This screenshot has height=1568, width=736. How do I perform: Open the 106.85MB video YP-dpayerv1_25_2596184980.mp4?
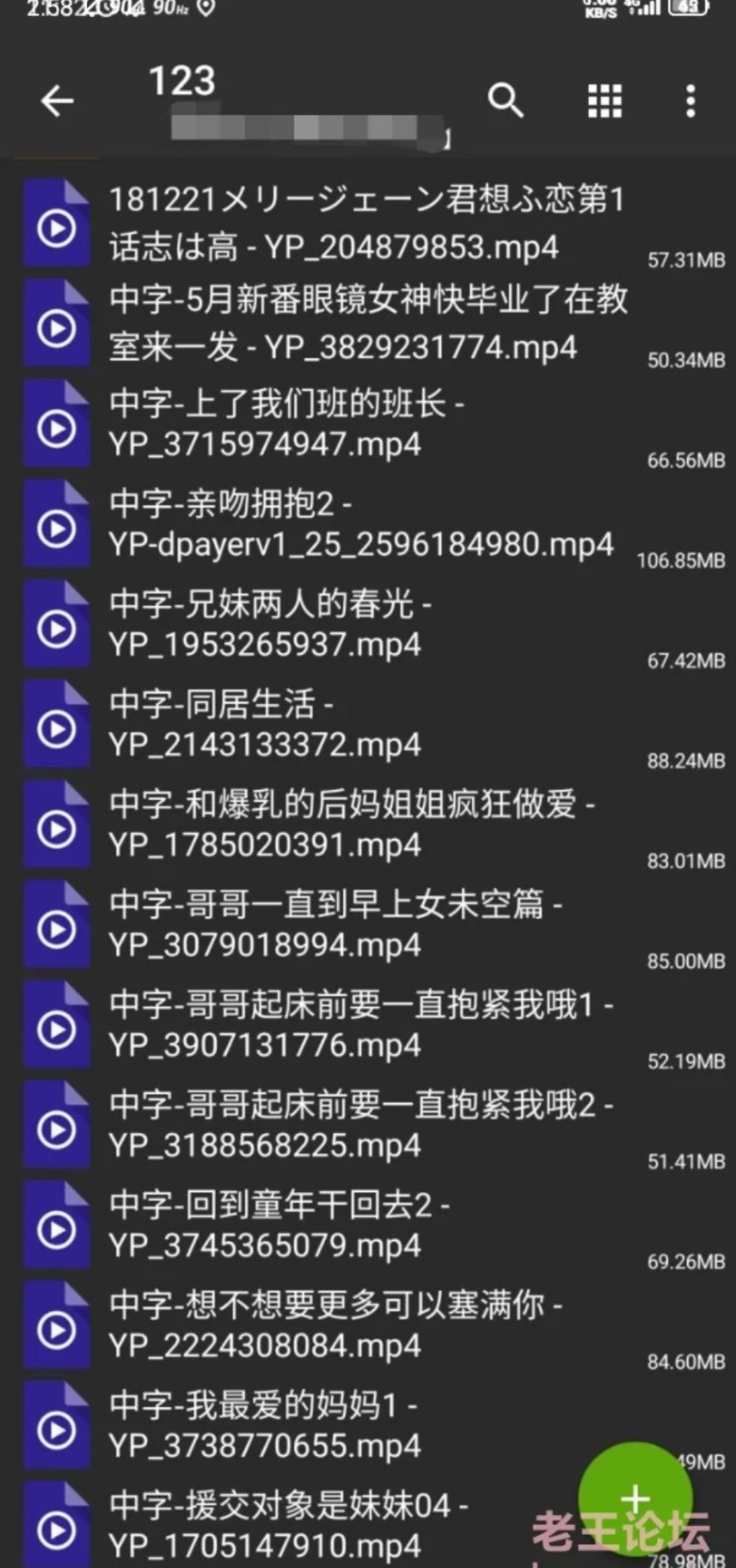point(368,524)
